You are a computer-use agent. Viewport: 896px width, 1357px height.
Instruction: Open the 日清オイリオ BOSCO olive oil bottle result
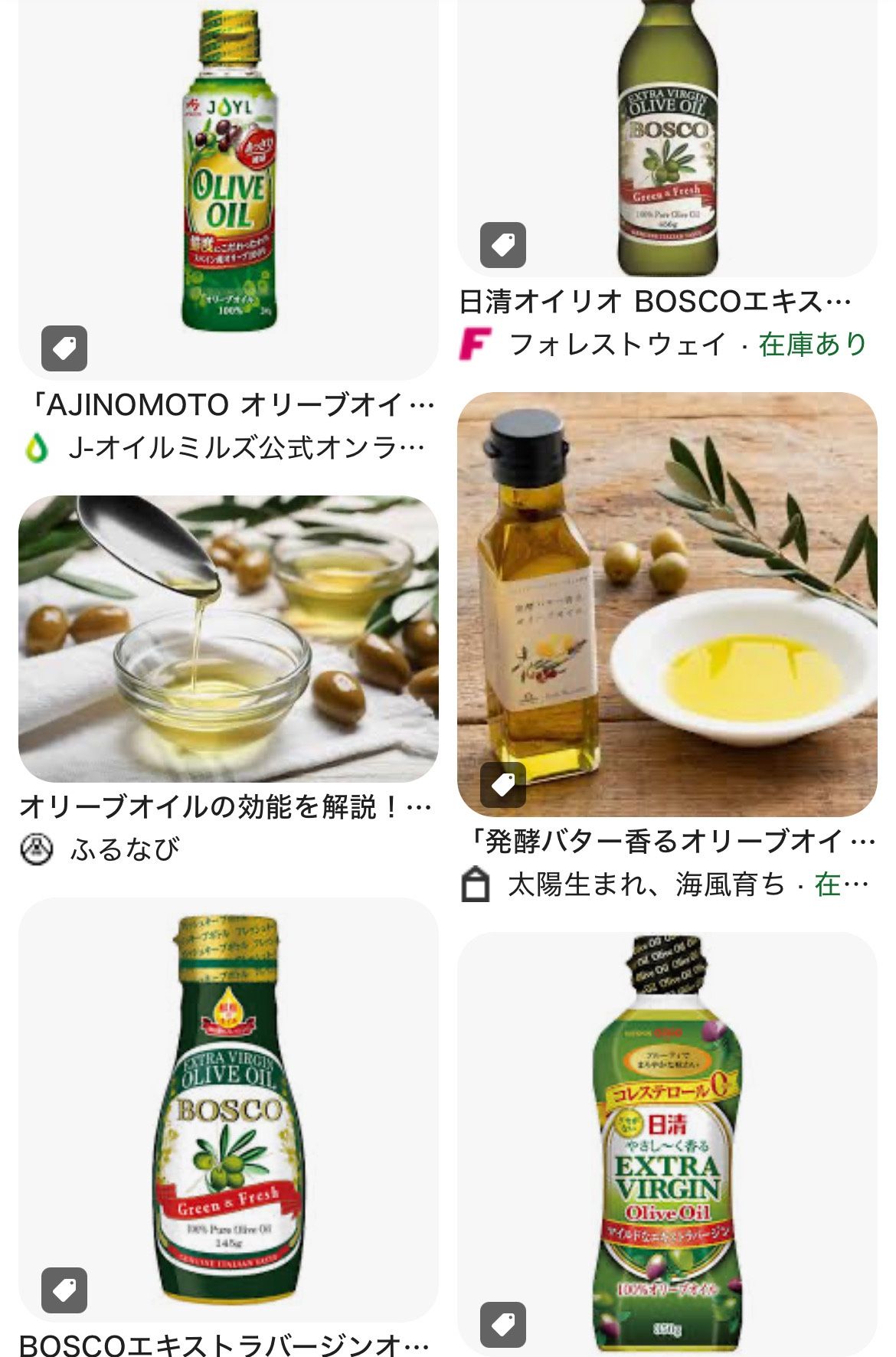(x=667, y=138)
